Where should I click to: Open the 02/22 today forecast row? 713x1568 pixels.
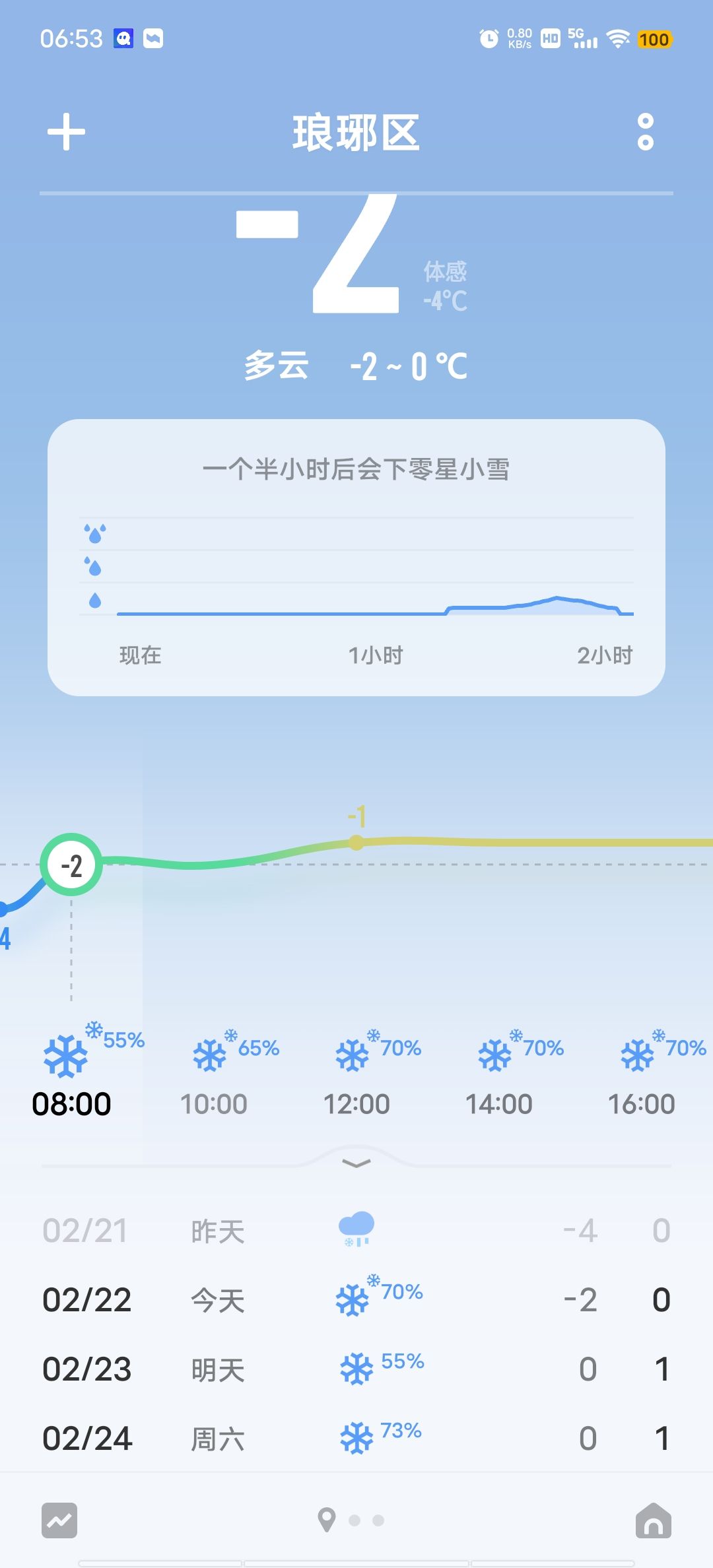pos(356,1299)
